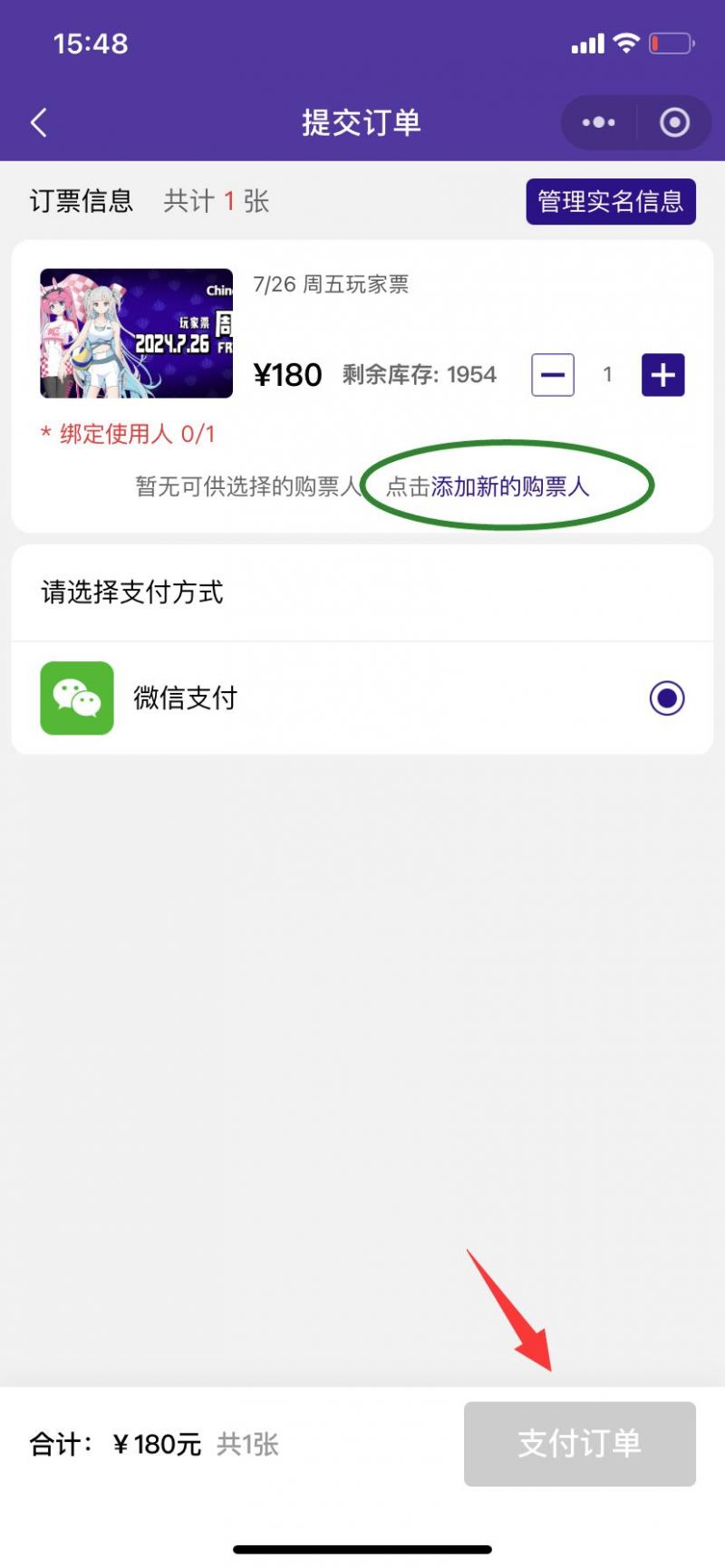Increase ticket quantity with plus button
This screenshot has height=1568, width=725.
point(663,375)
